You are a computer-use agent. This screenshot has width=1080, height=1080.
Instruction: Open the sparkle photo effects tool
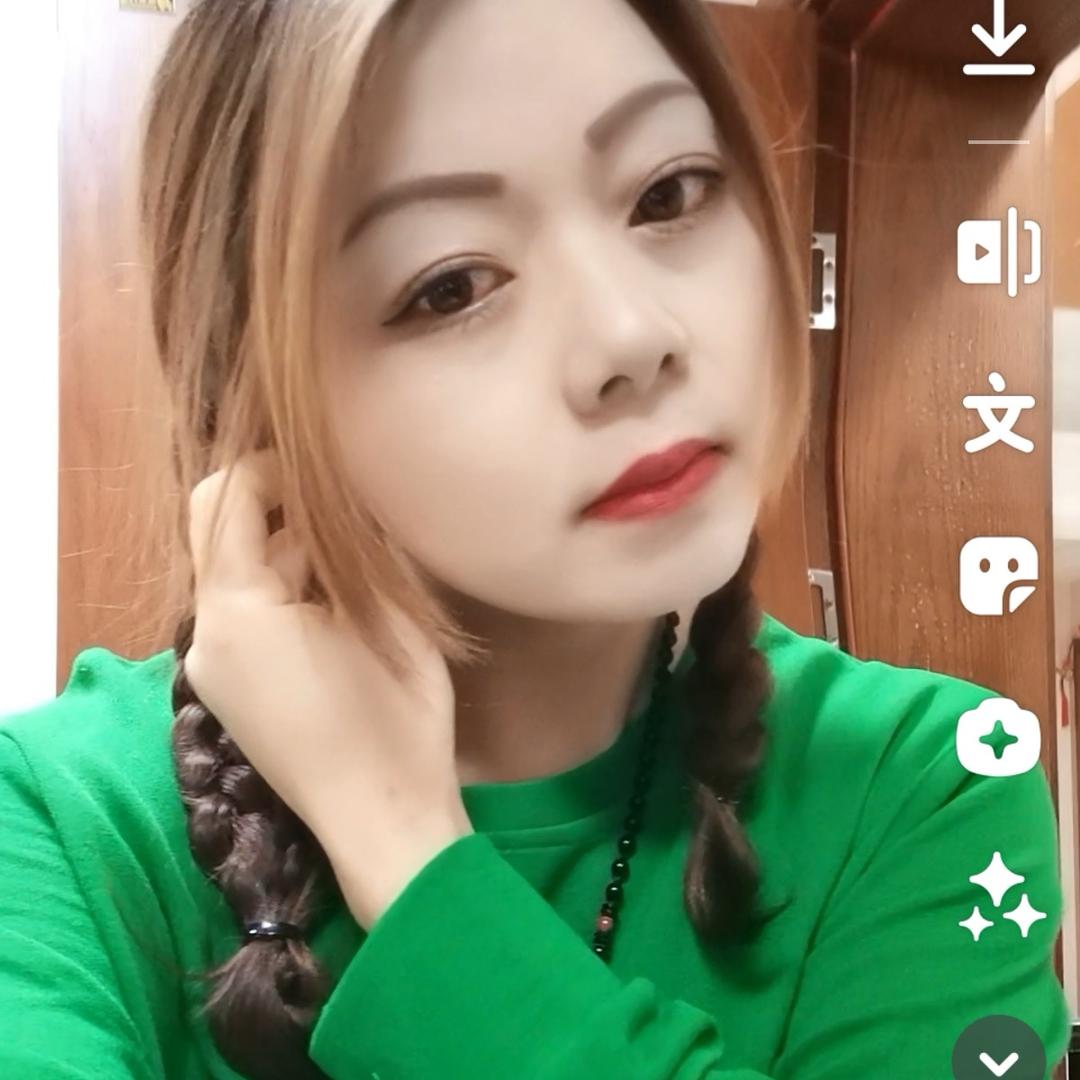(998, 741)
